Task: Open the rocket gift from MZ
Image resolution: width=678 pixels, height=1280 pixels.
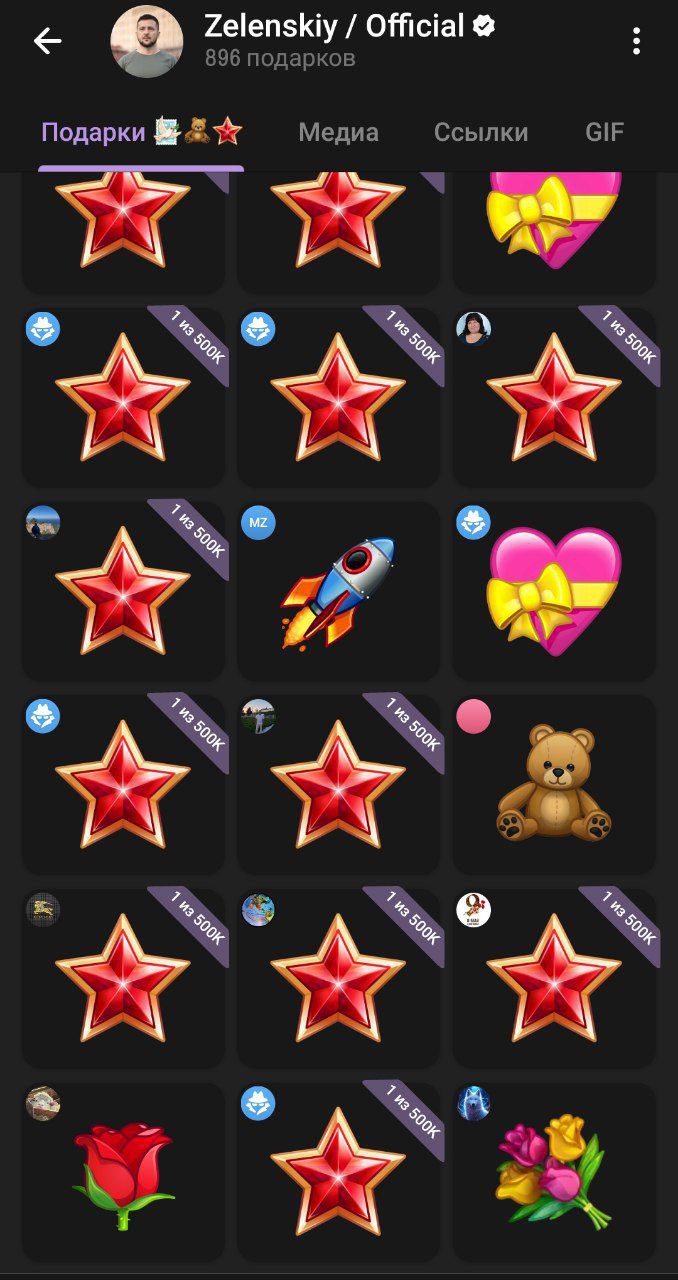Action: [339, 591]
